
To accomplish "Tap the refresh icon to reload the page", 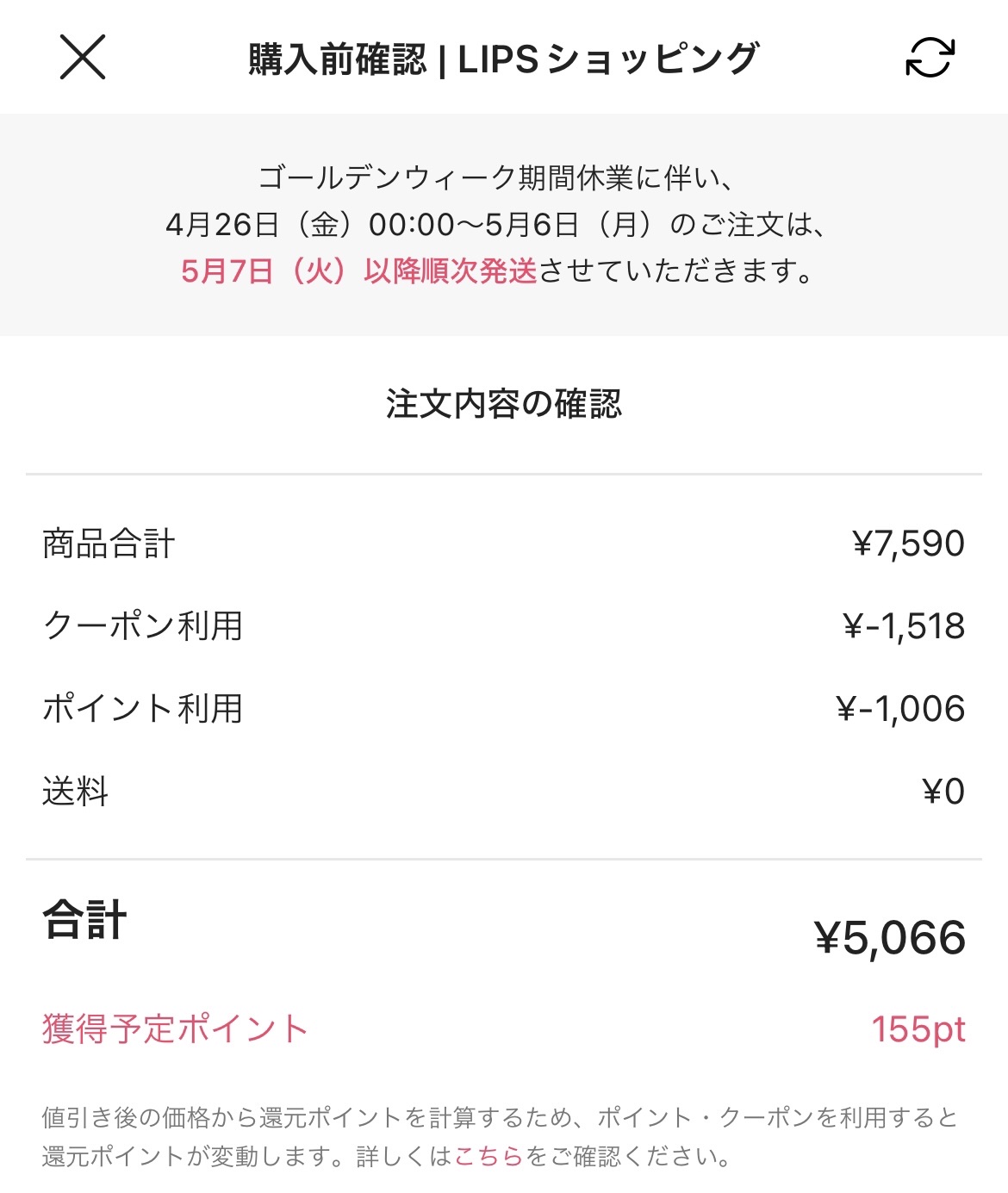I will [929, 59].
